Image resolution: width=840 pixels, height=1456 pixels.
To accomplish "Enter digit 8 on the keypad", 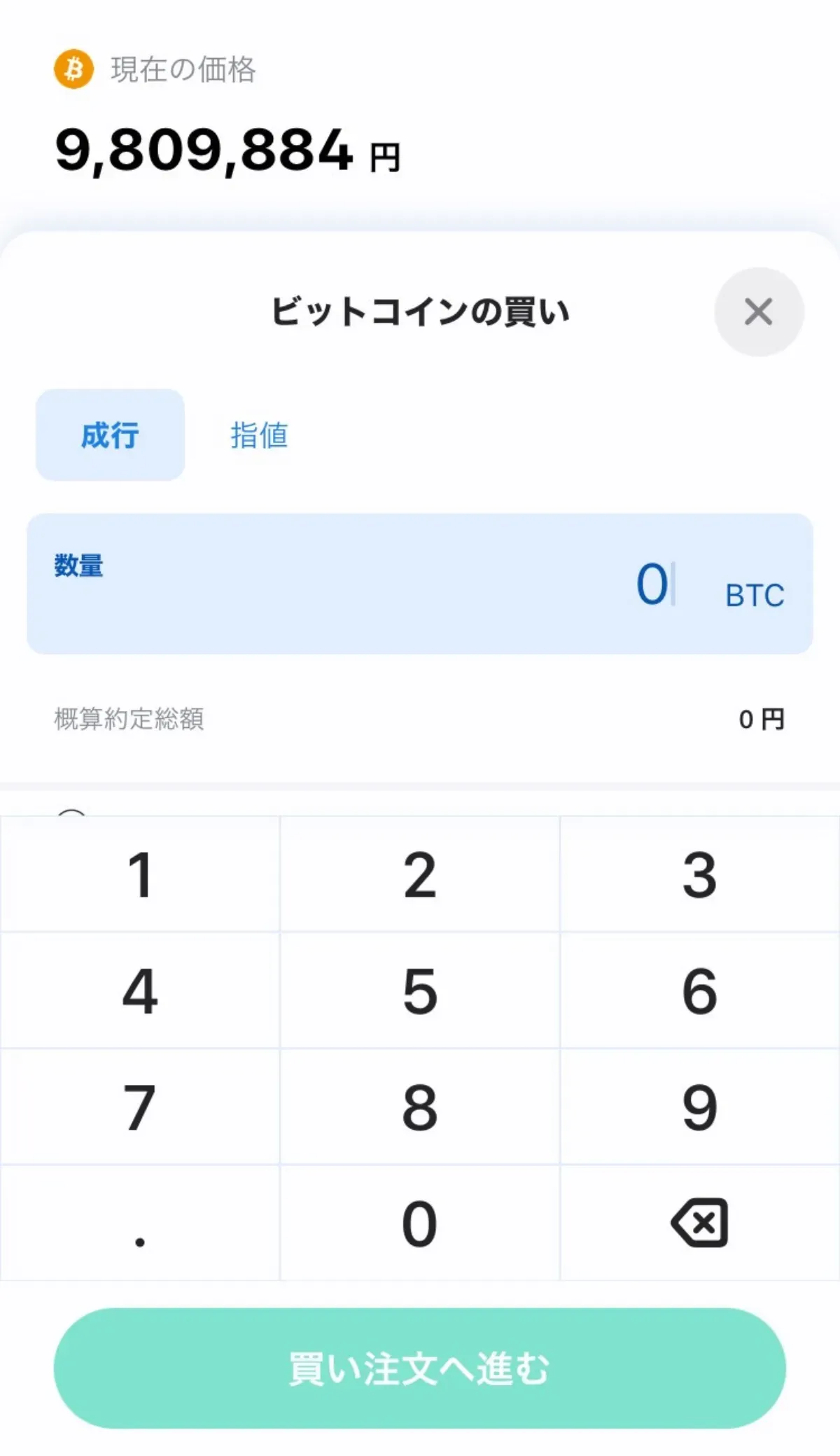I will click(420, 1107).
